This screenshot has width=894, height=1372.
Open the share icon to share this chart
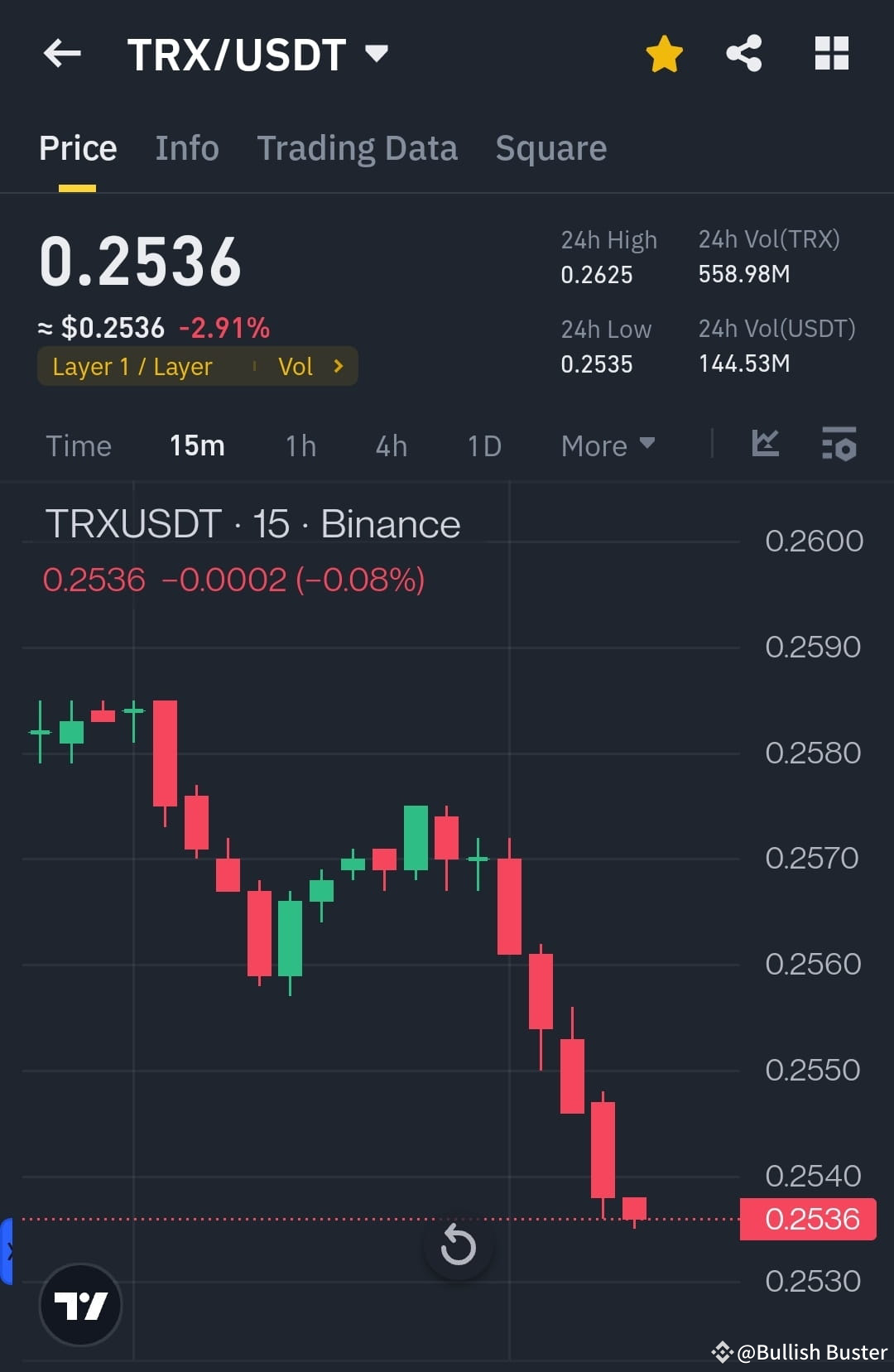743,53
